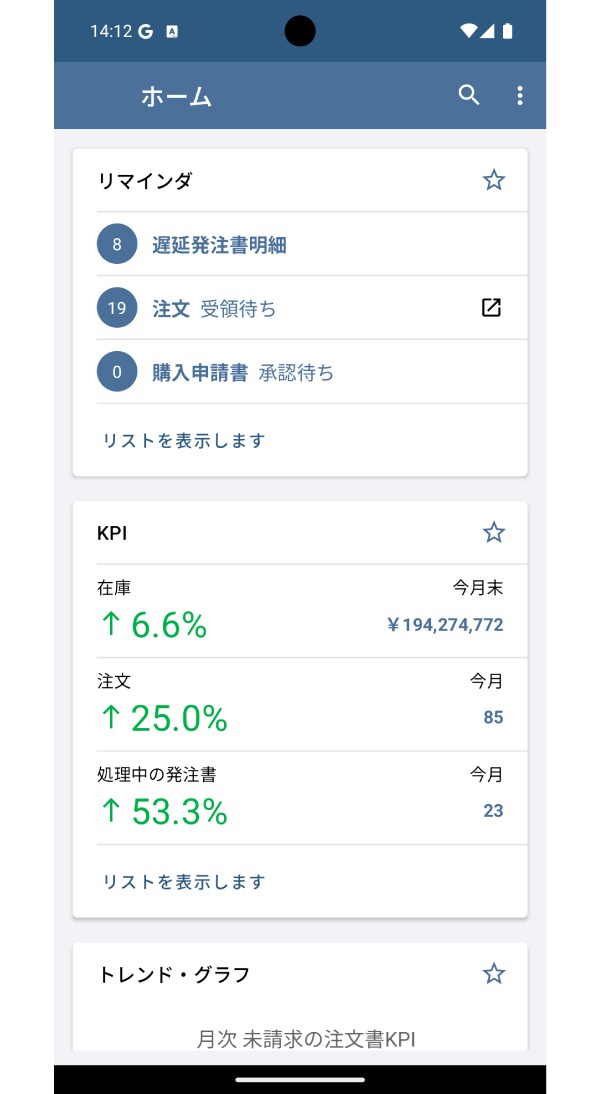
Task: Favorite the リマインダ card with its star
Action: coord(494,180)
